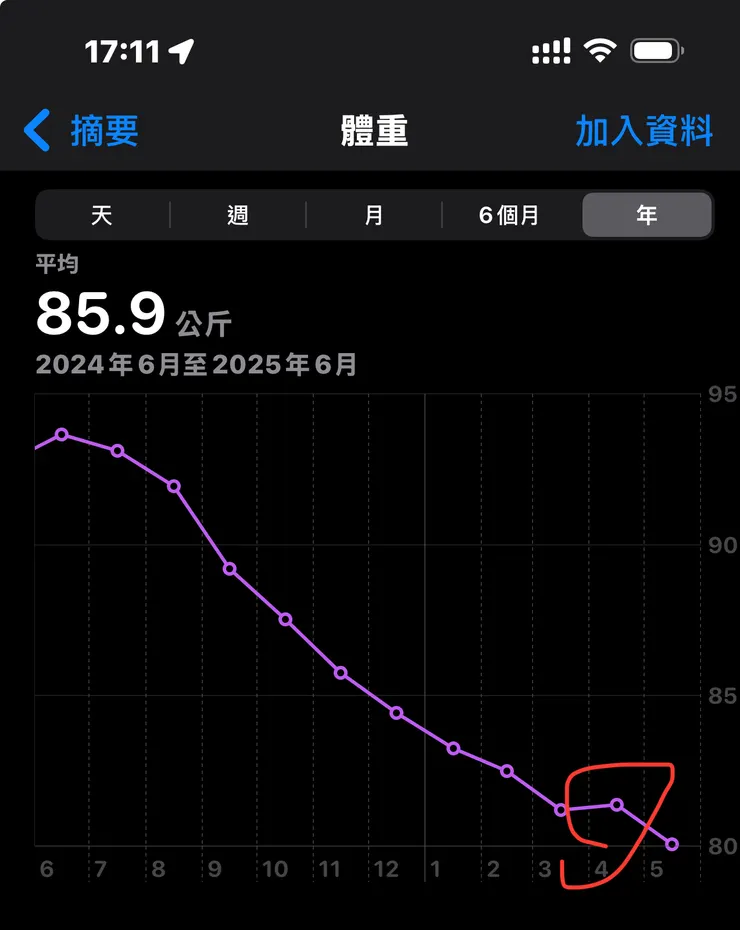740x930 pixels.
Task: Tap the highest data point at month 6
Action: (62, 434)
